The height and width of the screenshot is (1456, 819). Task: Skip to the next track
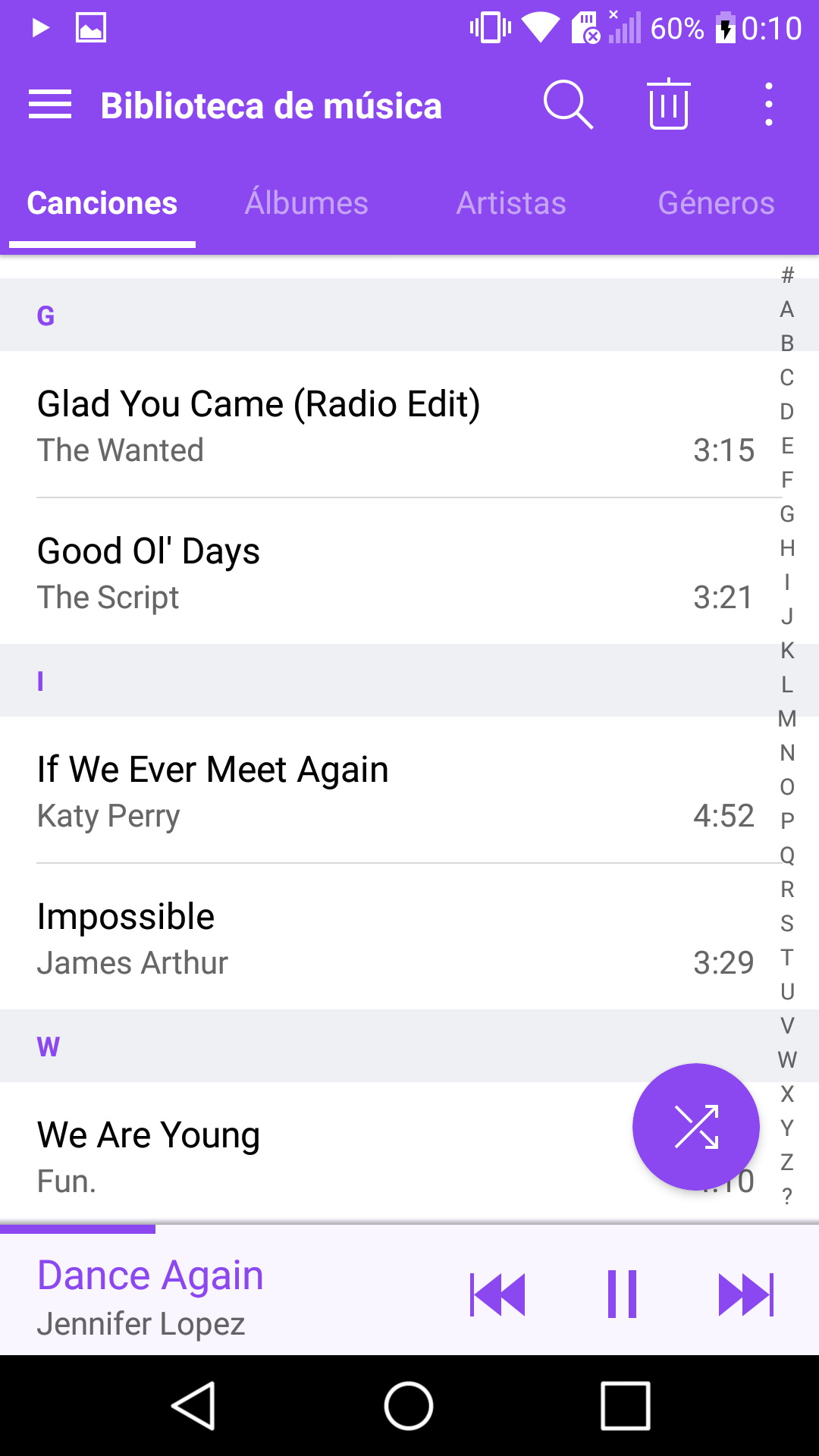tap(746, 1294)
